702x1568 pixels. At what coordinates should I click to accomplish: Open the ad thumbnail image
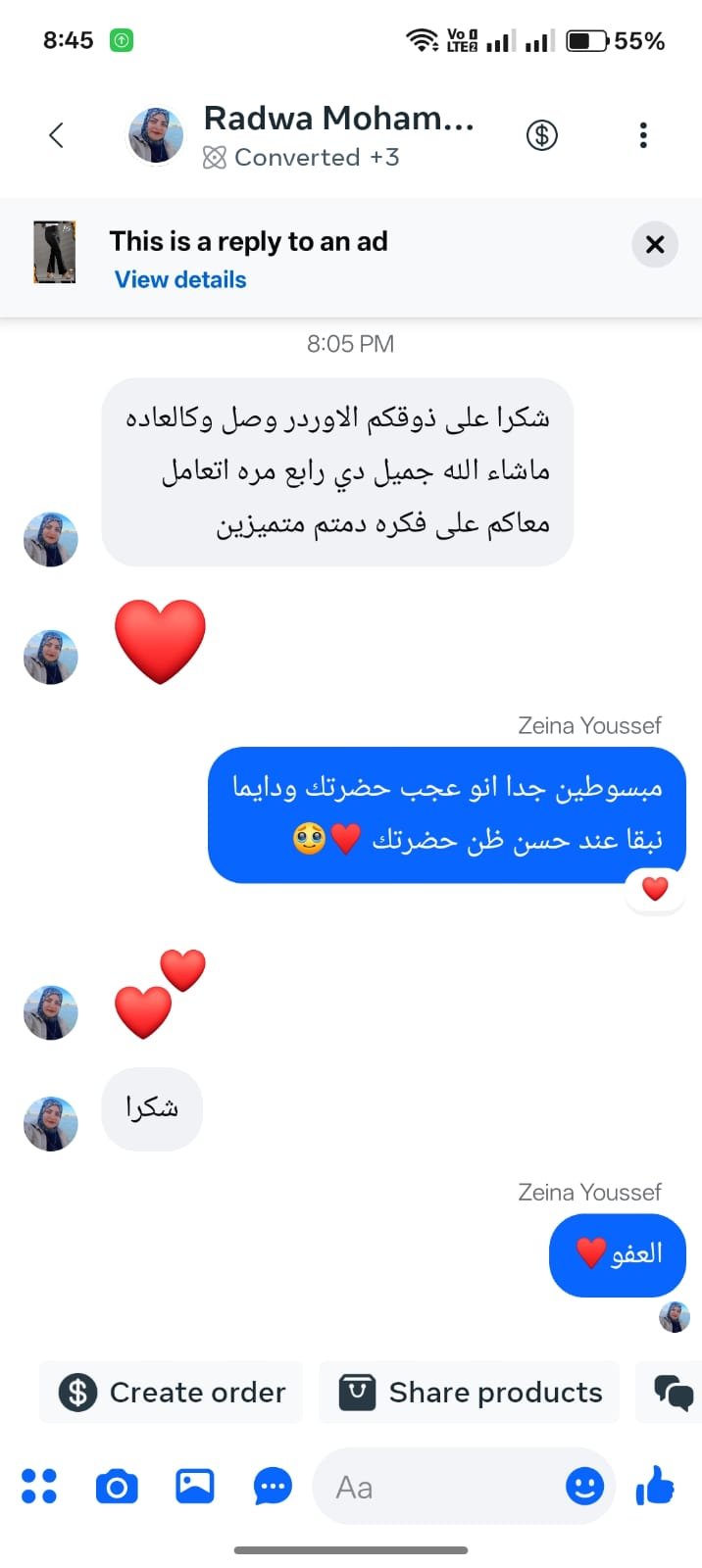coord(54,253)
